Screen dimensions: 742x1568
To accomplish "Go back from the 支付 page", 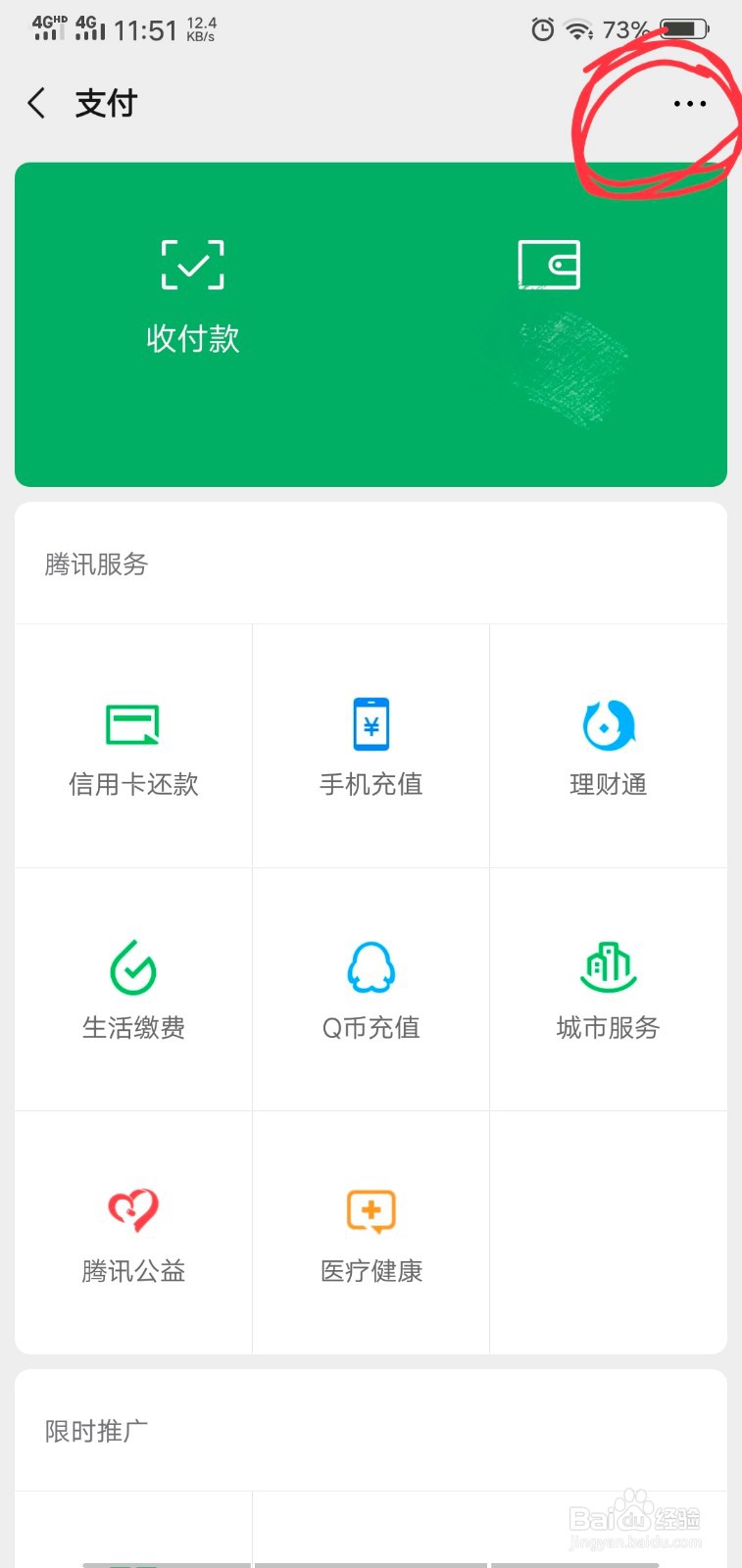I will 37,103.
